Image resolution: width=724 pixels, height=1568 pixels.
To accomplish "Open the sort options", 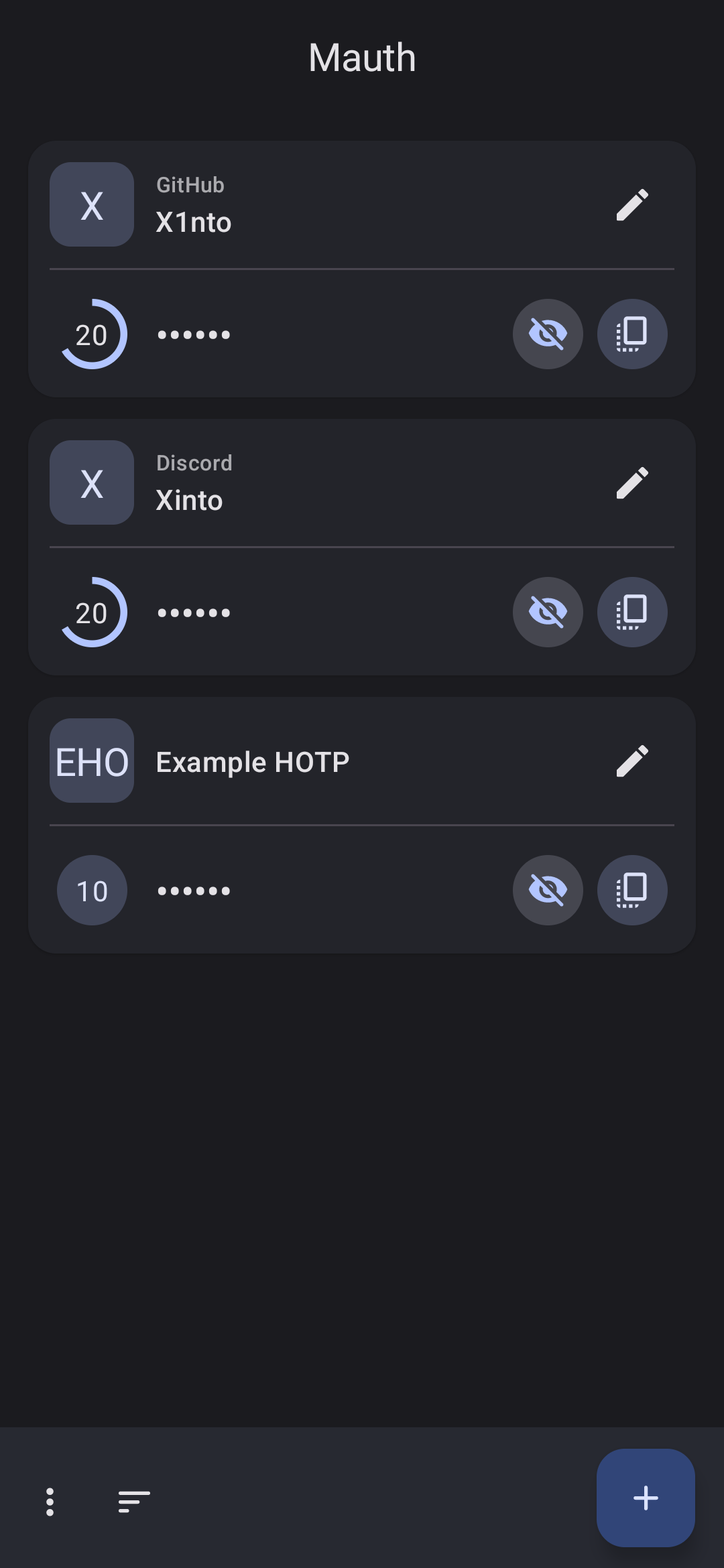I will point(134,1502).
